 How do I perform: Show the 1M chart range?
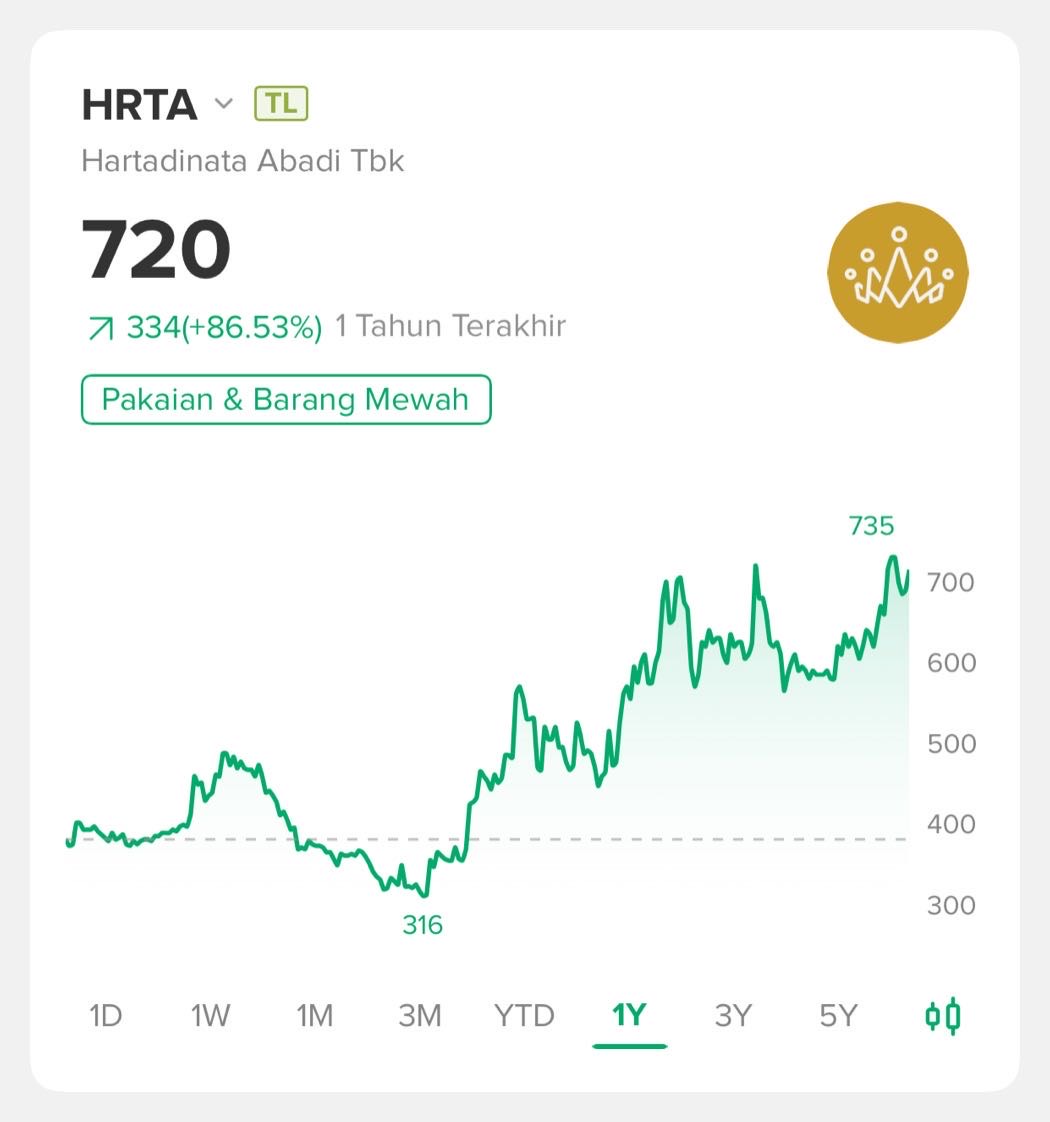point(314,1016)
